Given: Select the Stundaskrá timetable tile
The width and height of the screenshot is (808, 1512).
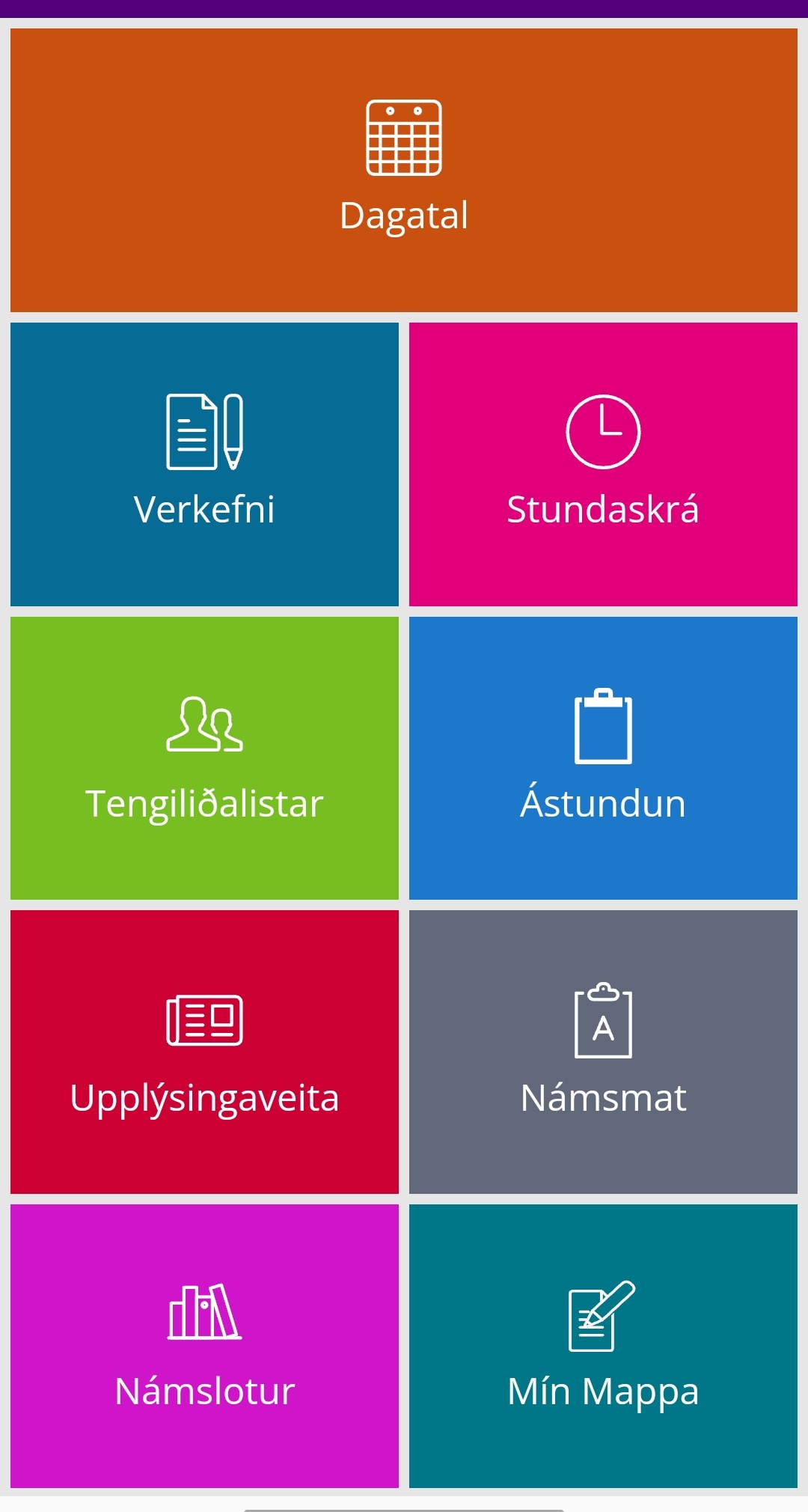Looking at the screenshot, I should [603, 464].
